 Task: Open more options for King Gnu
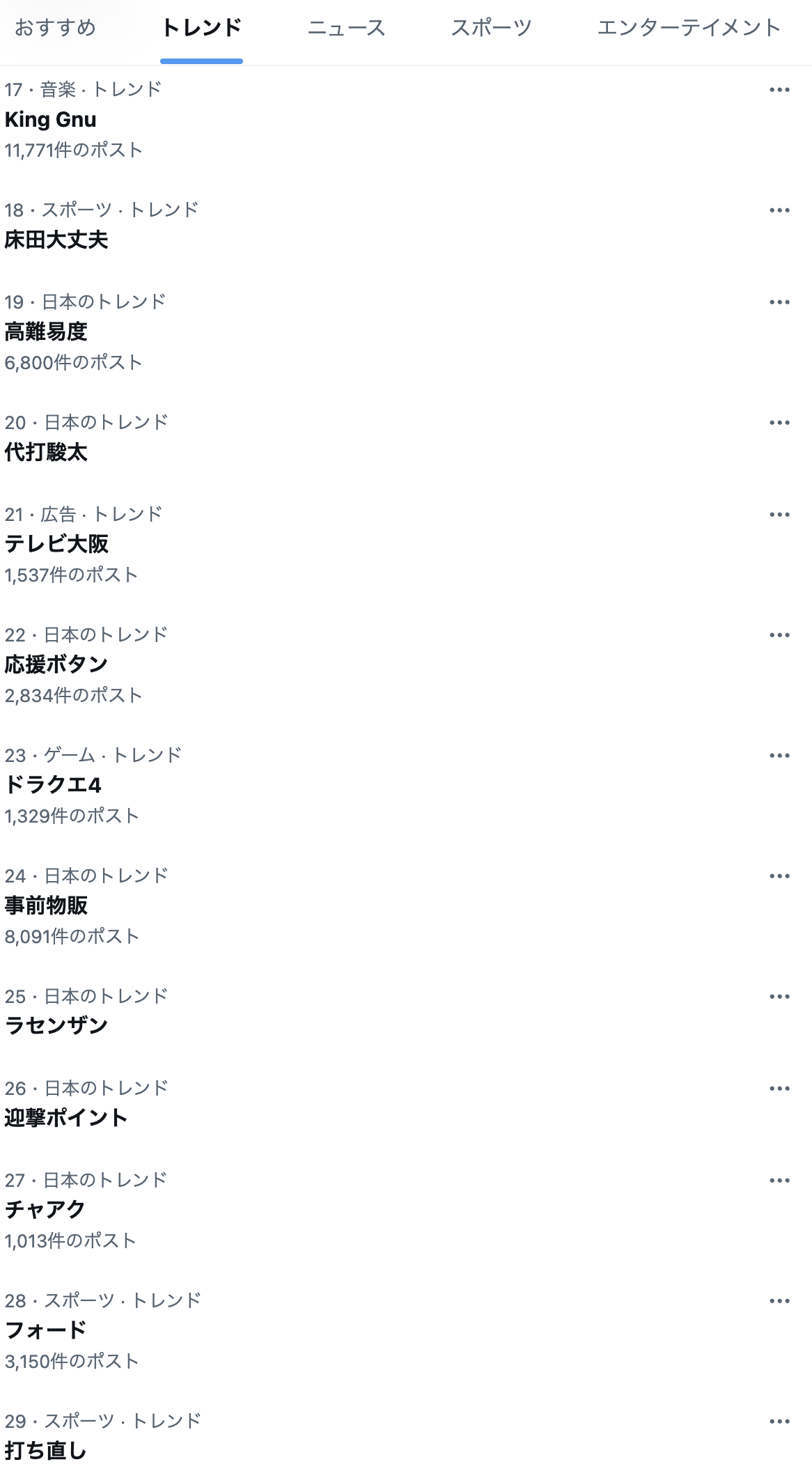[x=779, y=90]
